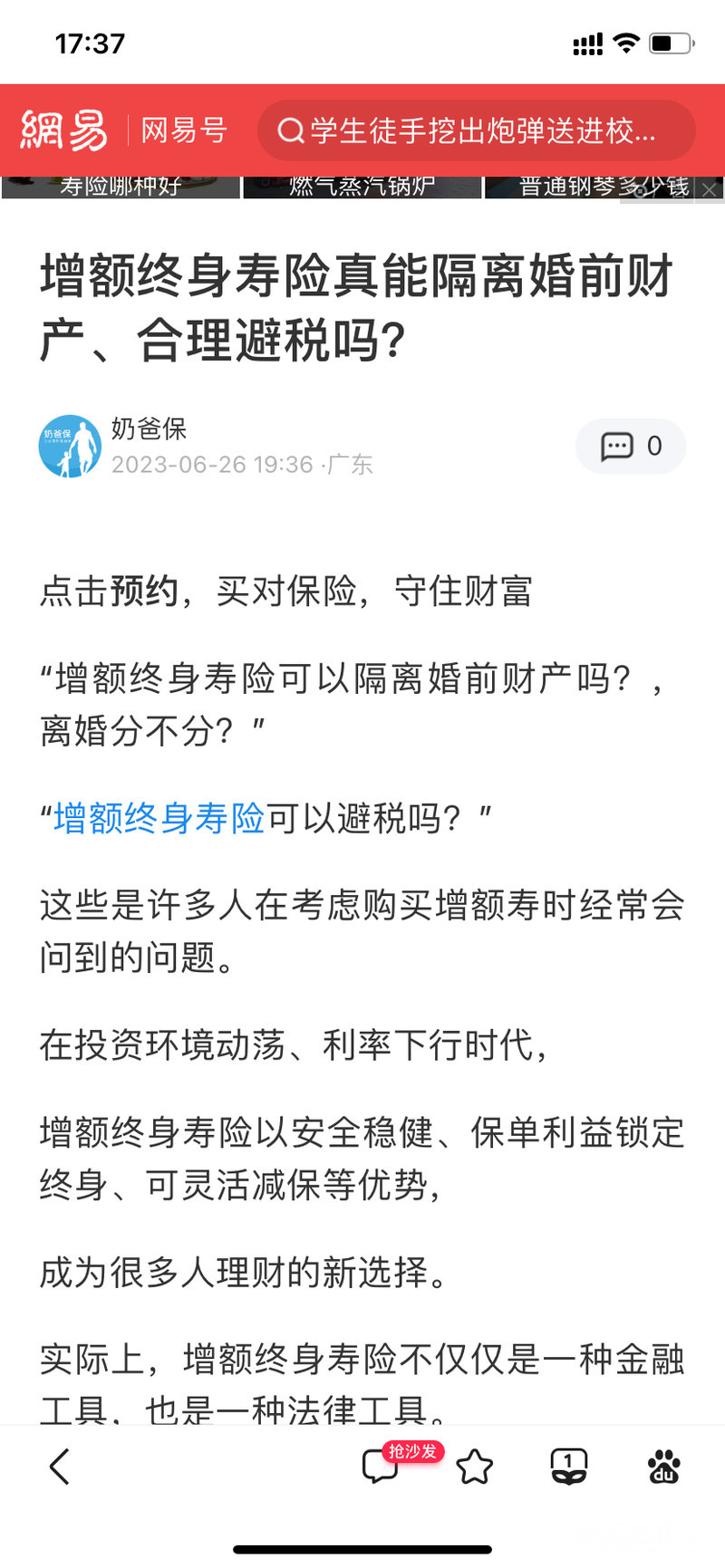Close the ad banner
725x1568 pixels.
710,190
